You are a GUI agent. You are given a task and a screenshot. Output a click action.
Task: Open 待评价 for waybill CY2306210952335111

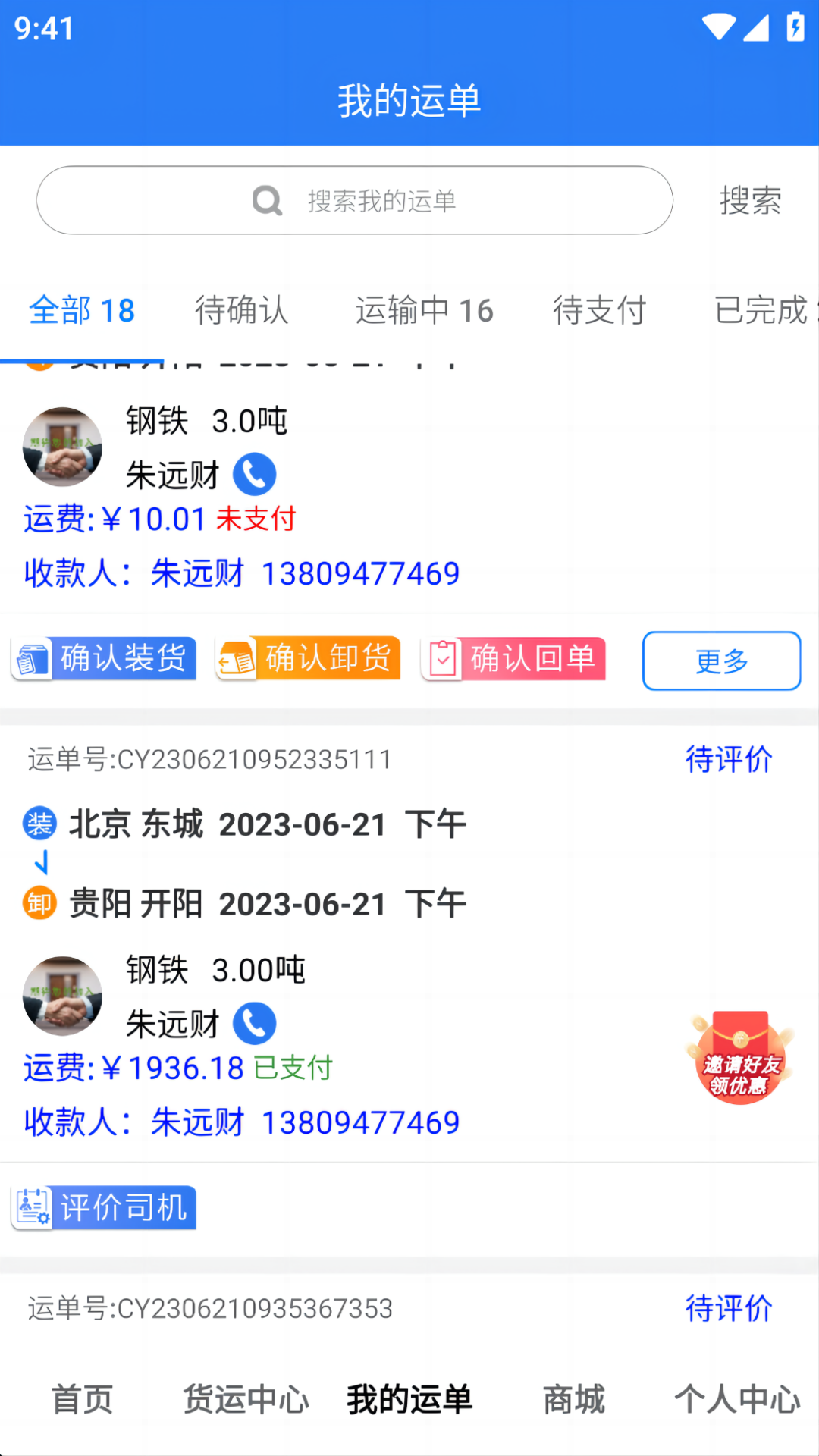(x=727, y=759)
